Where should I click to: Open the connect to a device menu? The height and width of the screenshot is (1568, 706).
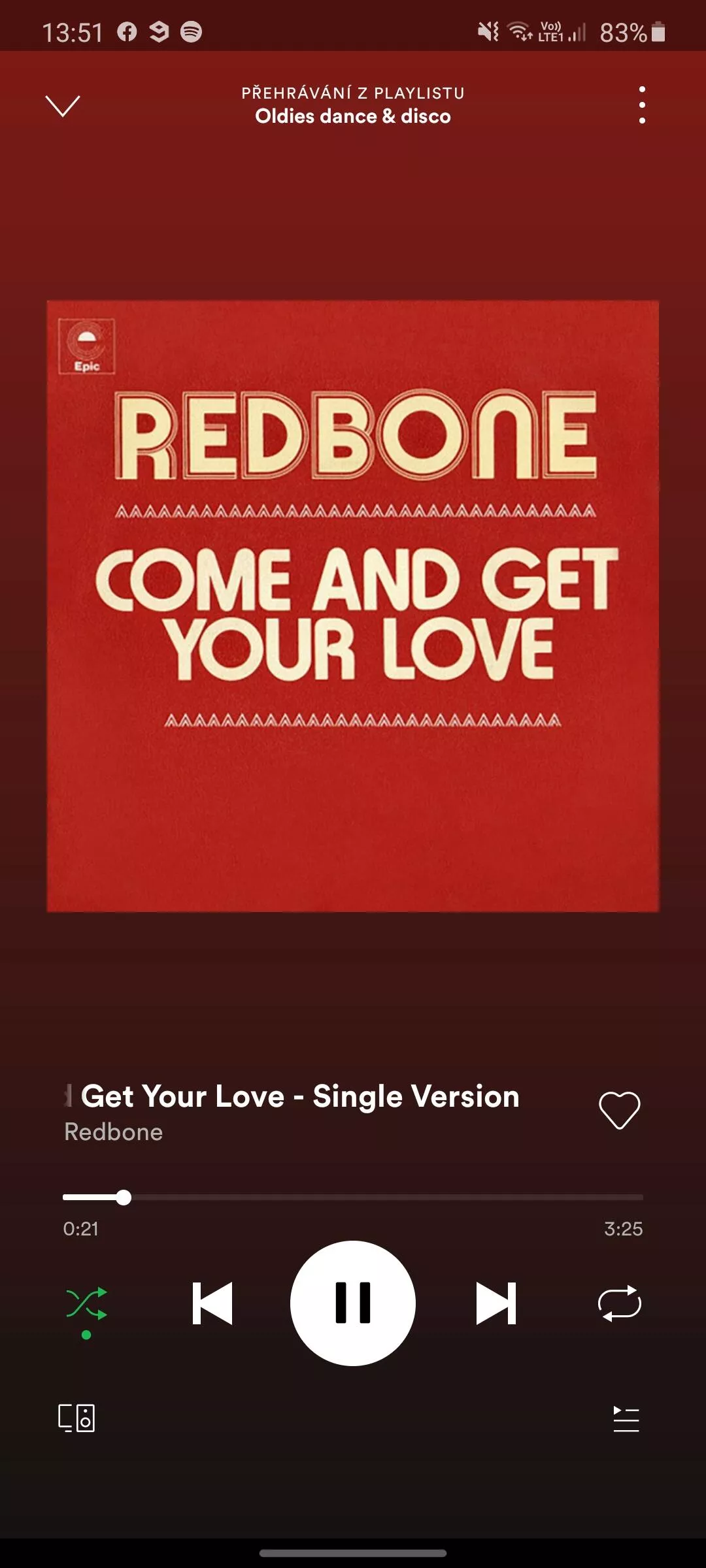point(76,1418)
